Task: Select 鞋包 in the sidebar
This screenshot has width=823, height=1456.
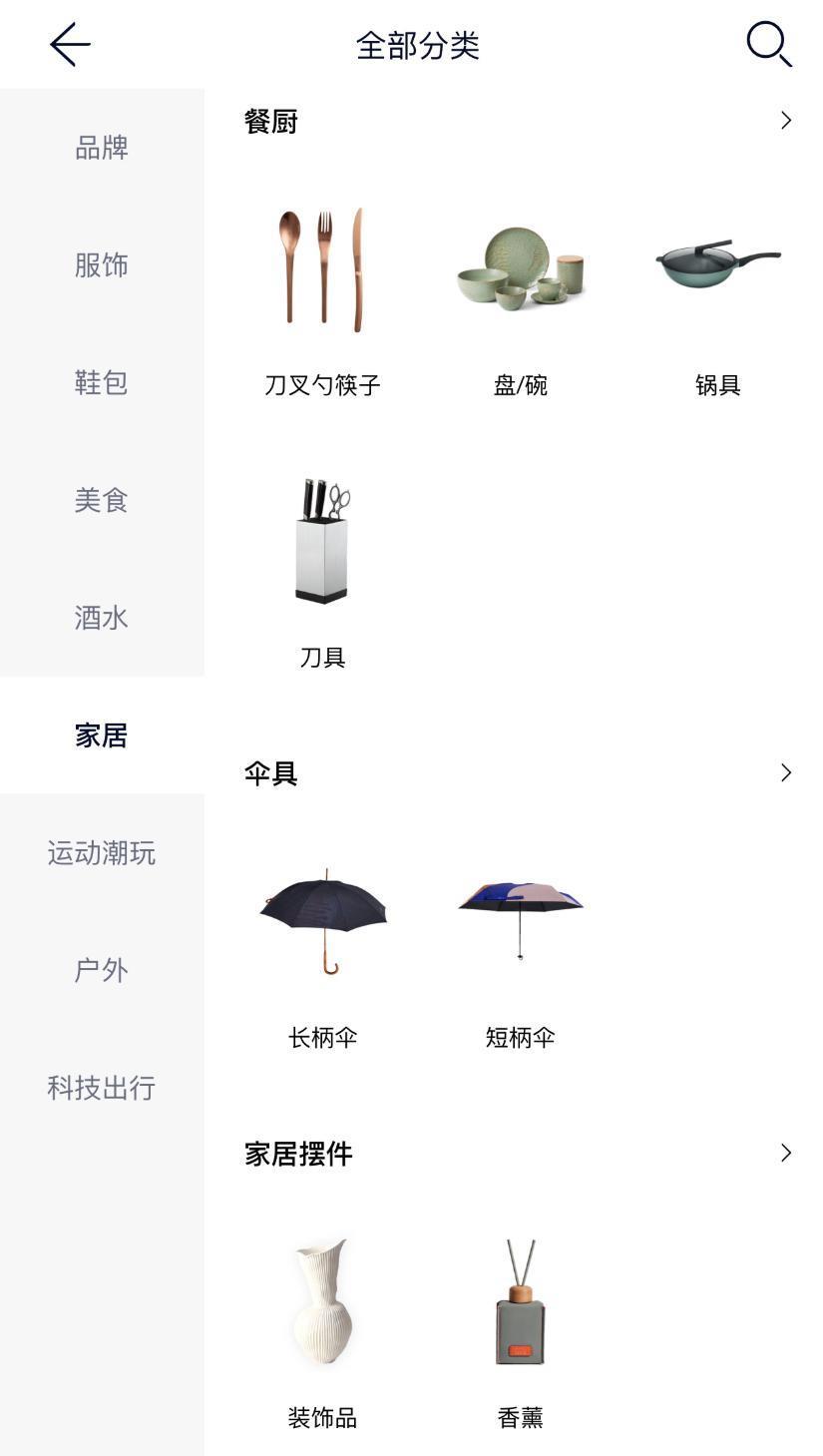Action: [100, 383]
